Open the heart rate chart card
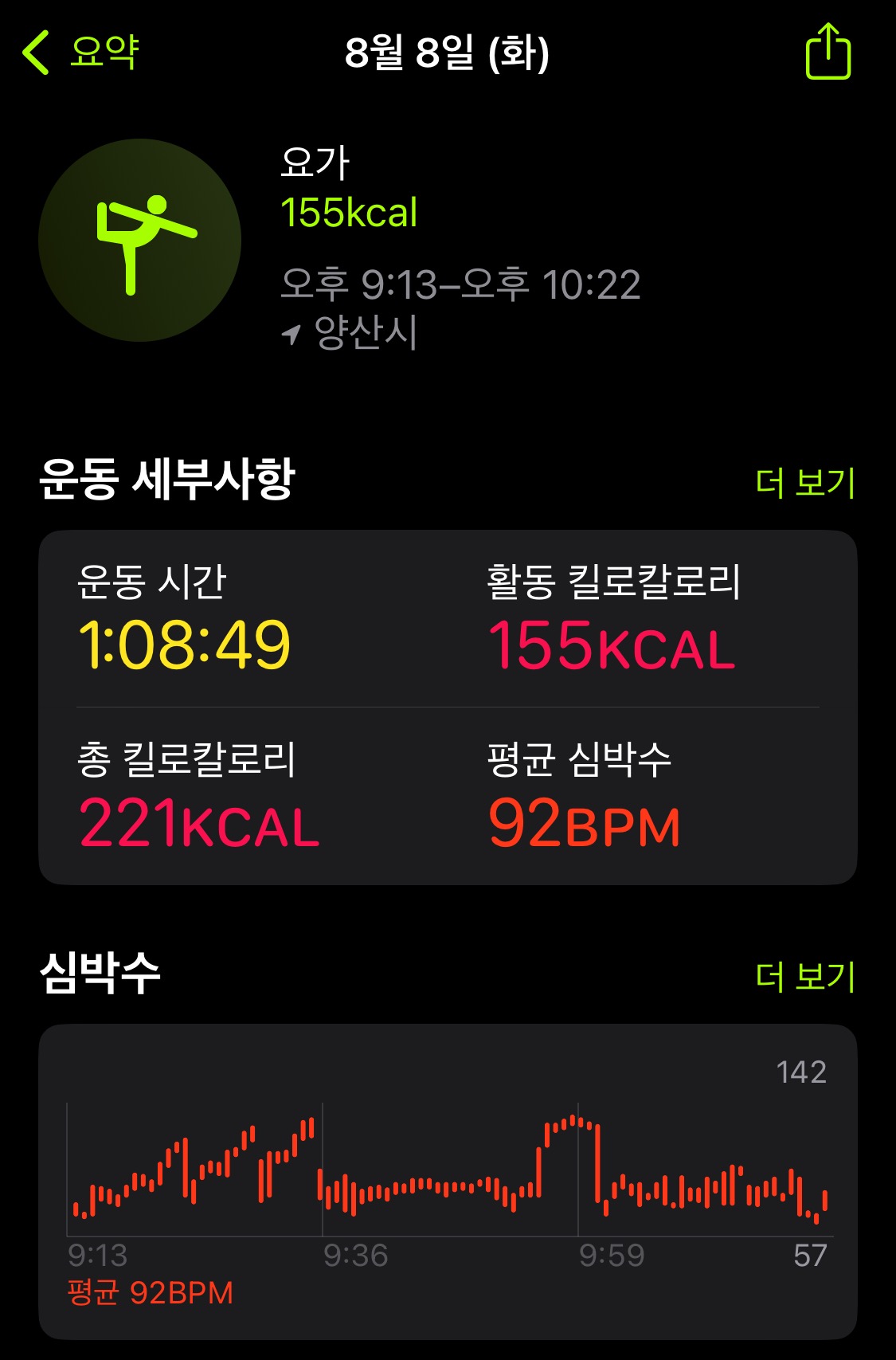The image size is (896, 1360). coord(448,1182)
